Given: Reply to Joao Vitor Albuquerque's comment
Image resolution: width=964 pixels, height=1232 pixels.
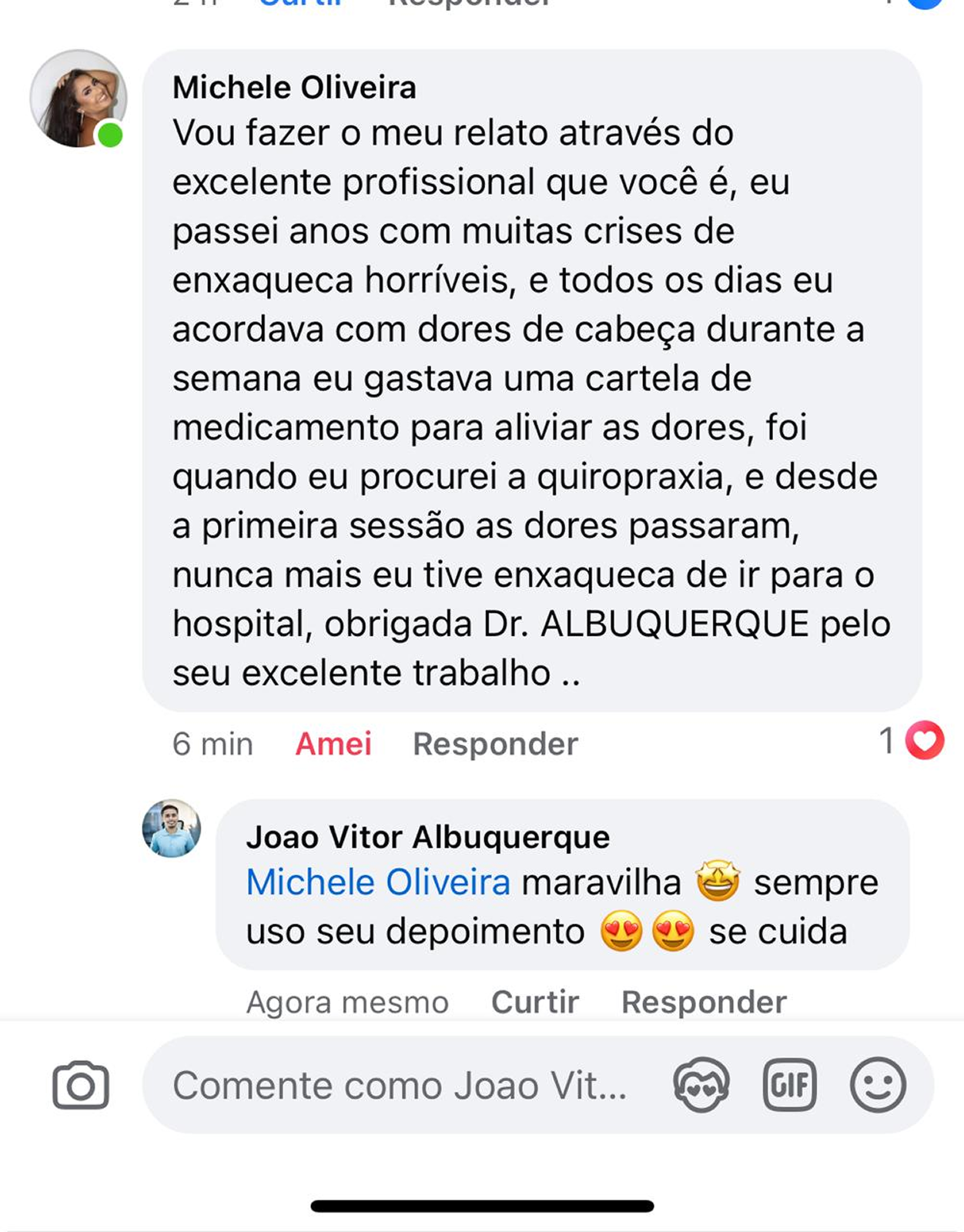Looking at the screenshot, I should pos(704,1002).
